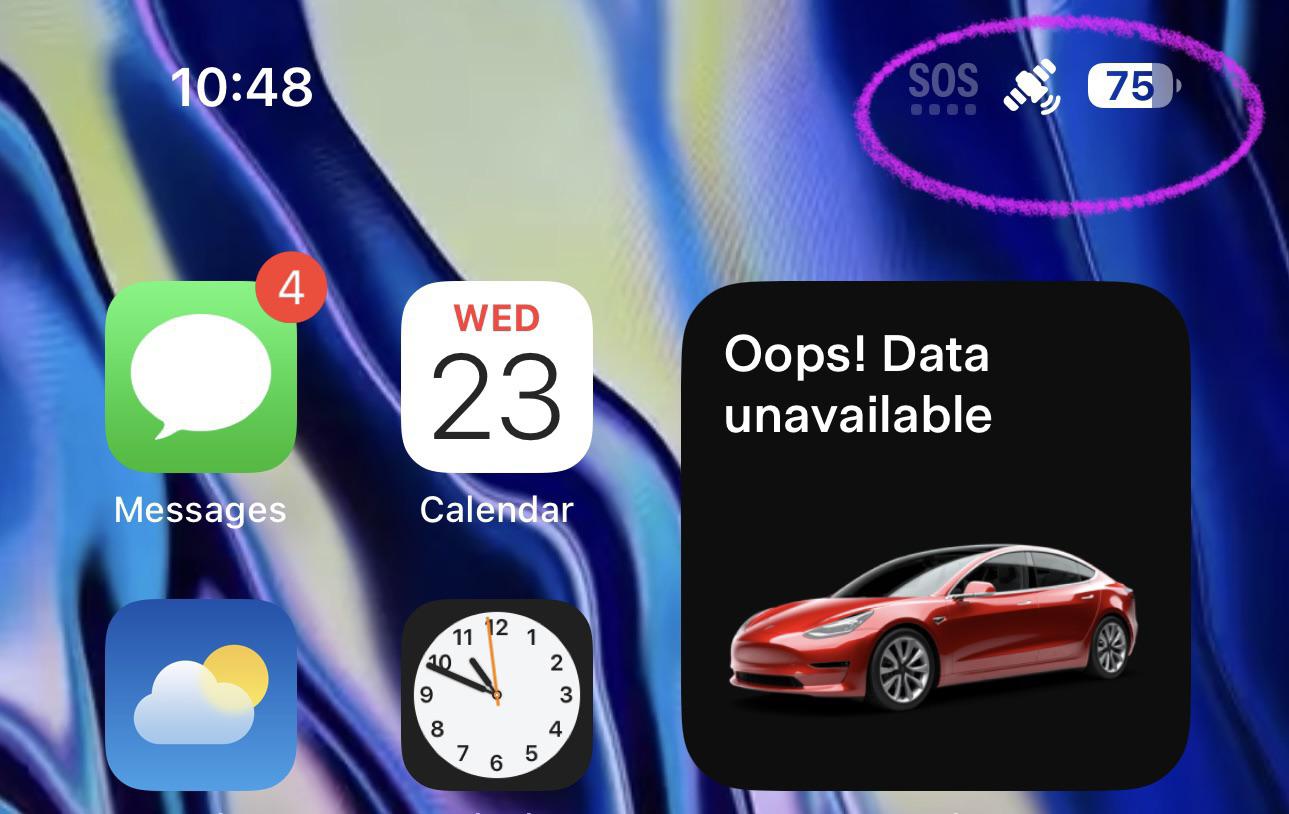Screen dimensions: 1289x814
Task: Open the Calendar app
Action: tap(496, 377)
